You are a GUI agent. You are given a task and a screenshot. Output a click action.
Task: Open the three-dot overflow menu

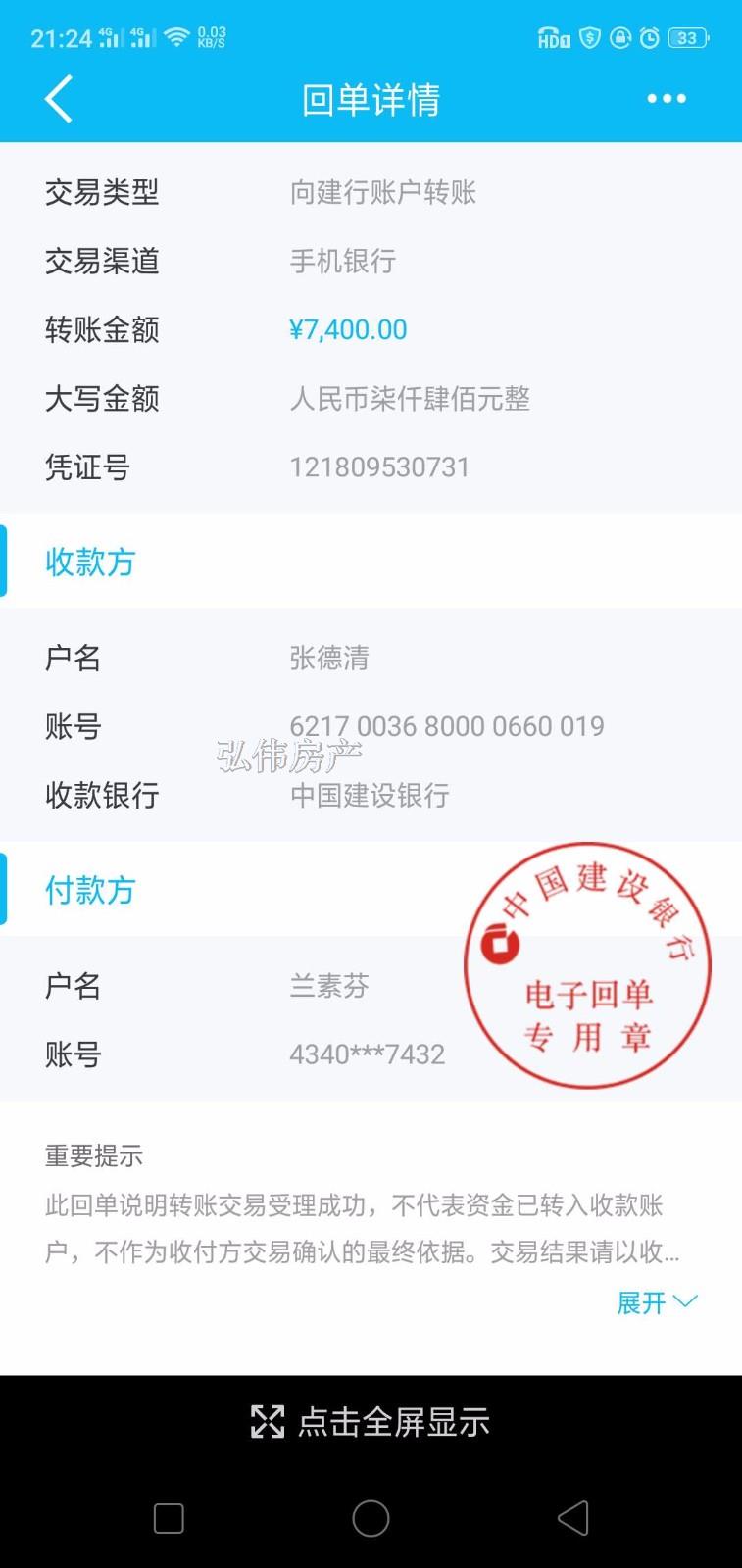[x=667, y=99]
